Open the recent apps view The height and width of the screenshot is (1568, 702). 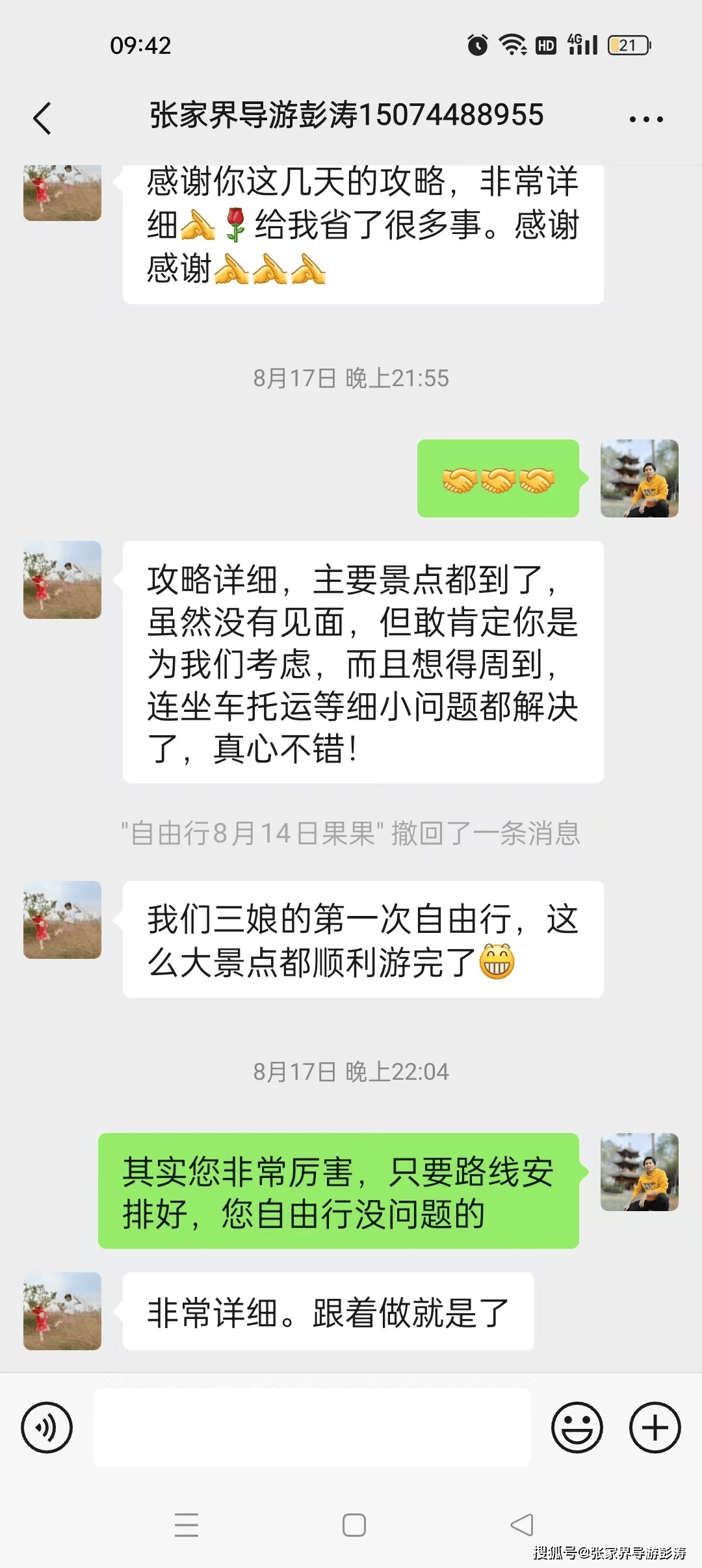187,1524
